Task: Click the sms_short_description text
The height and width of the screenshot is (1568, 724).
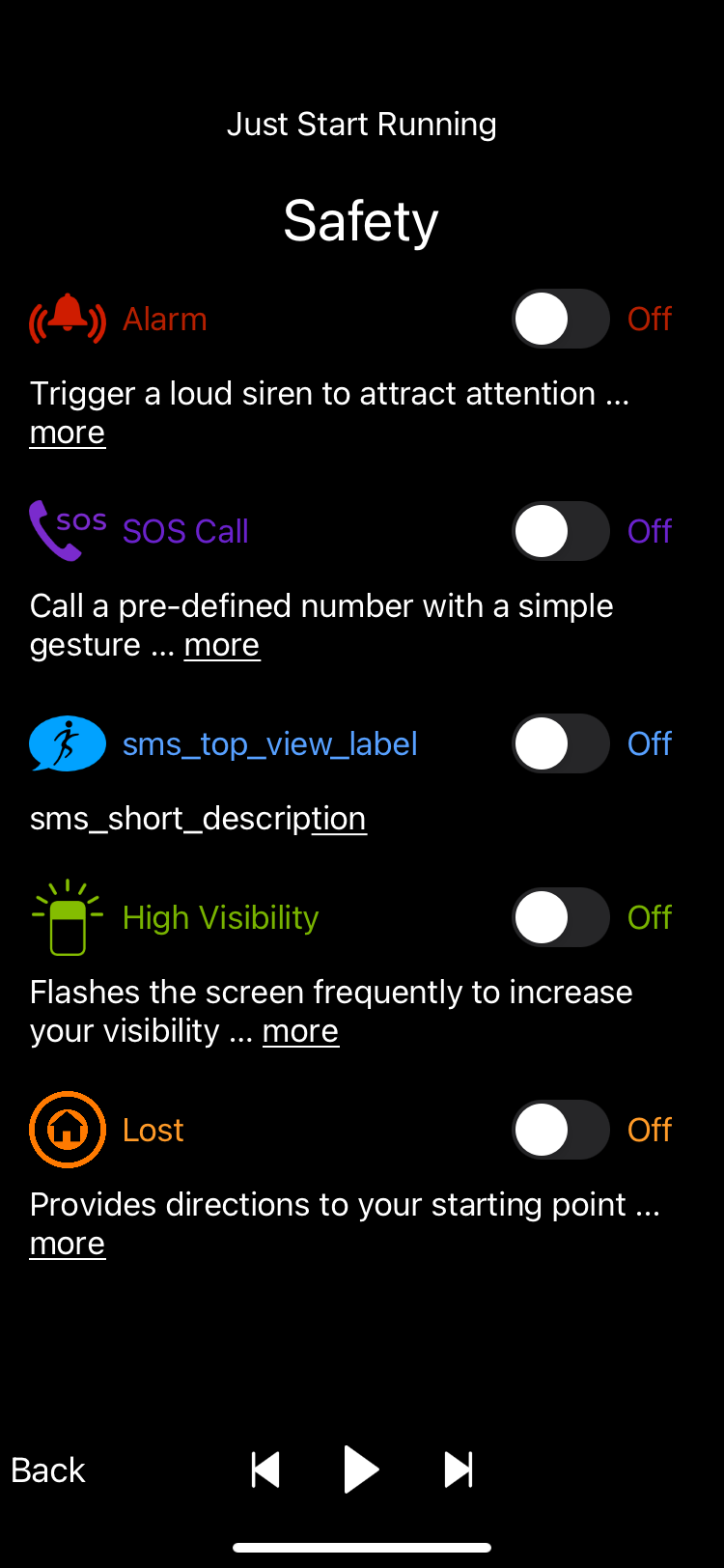Action: click(198, 818)
